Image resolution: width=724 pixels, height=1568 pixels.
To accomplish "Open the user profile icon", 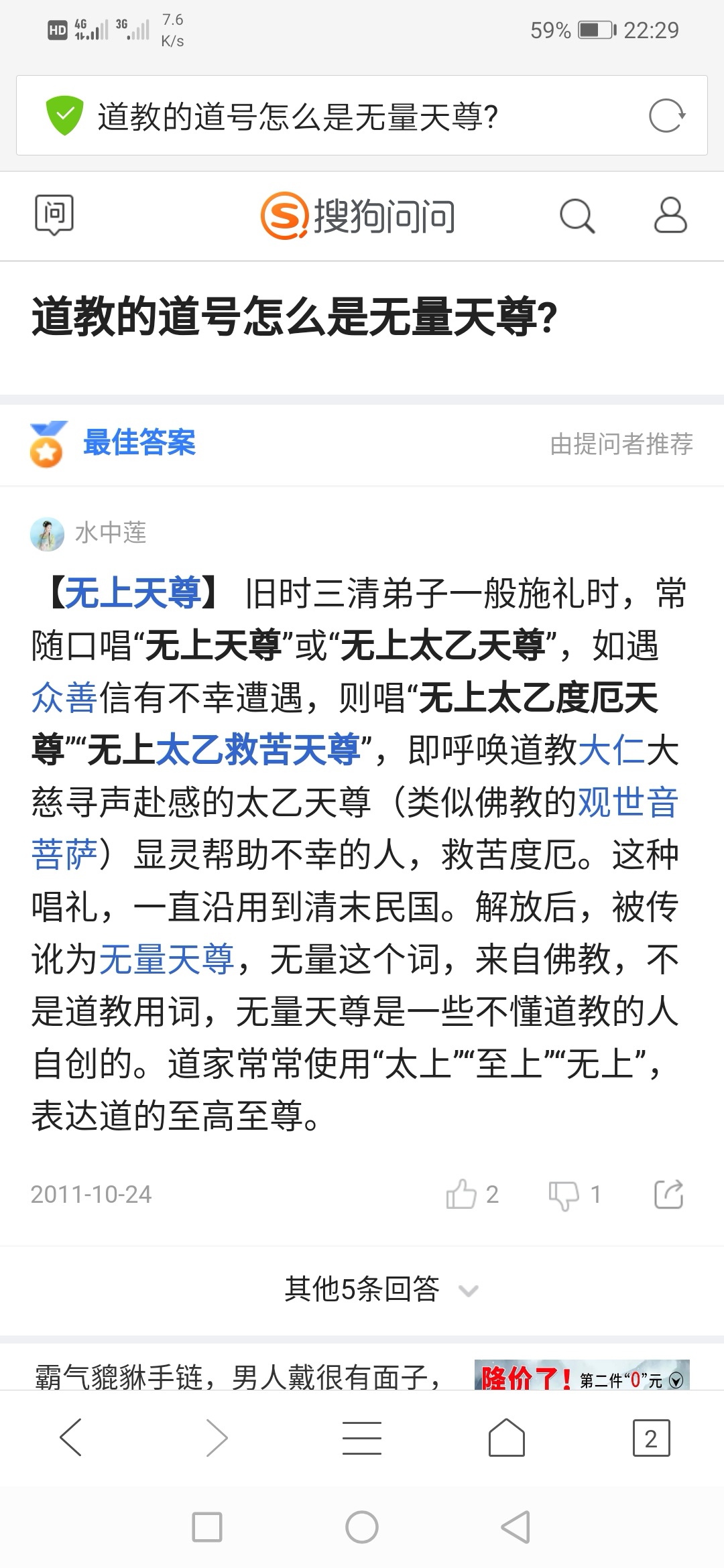I will pyautogui.click(x=670, y=215).
